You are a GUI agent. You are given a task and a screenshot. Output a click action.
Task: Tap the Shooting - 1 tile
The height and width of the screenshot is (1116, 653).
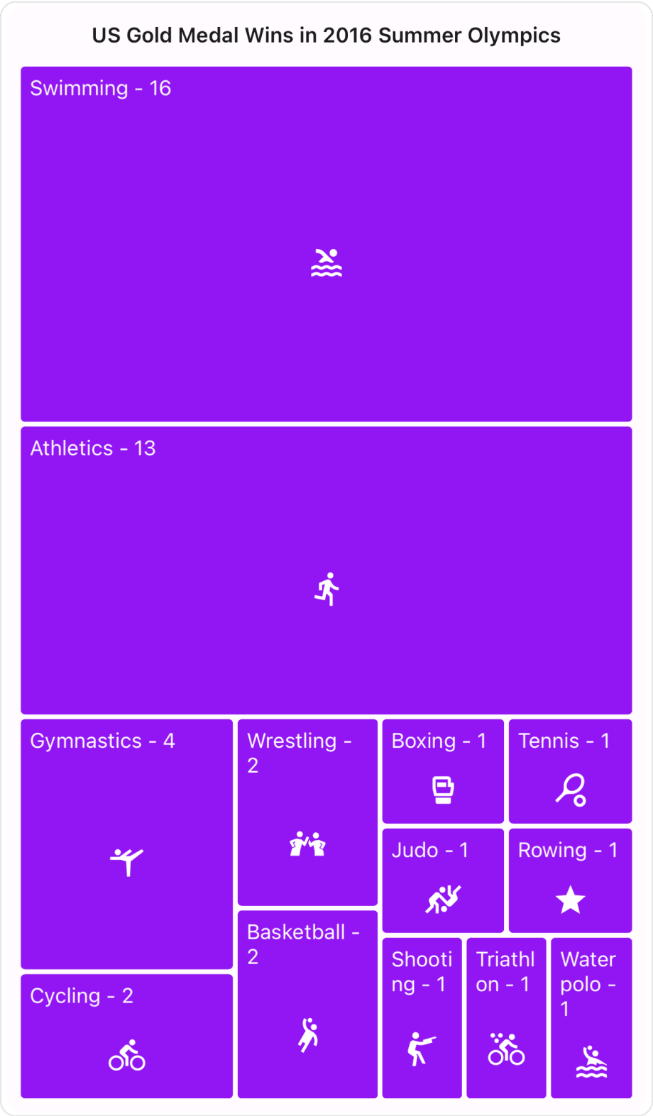(x=422, y=1017)
